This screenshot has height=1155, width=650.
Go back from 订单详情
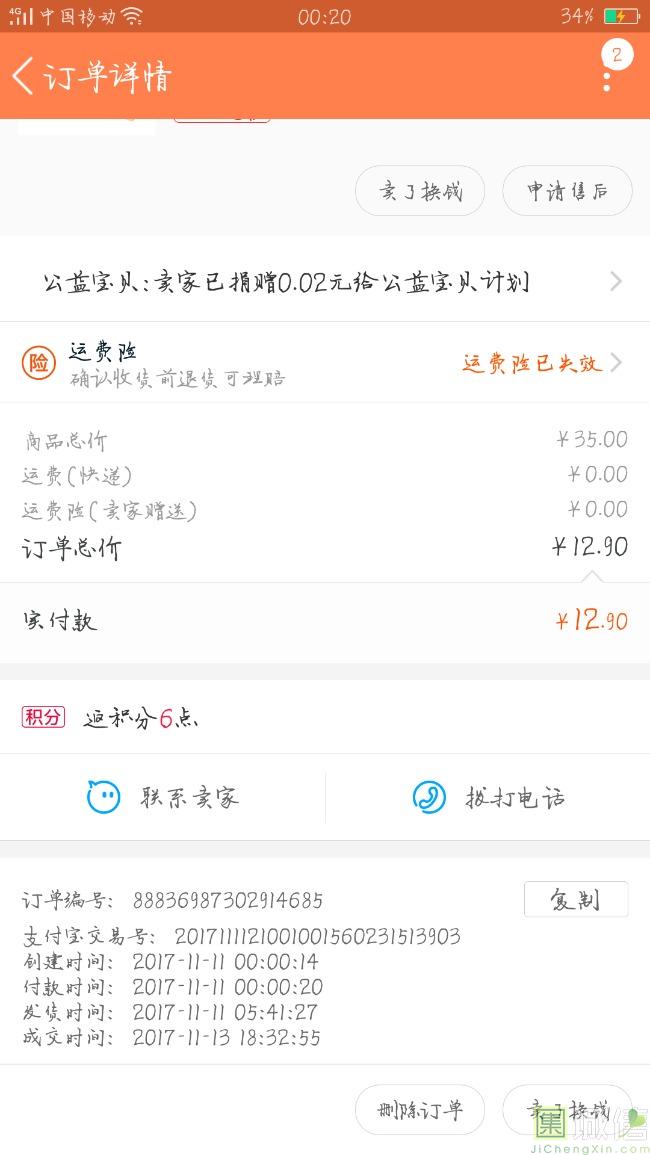tap(24, 76)
